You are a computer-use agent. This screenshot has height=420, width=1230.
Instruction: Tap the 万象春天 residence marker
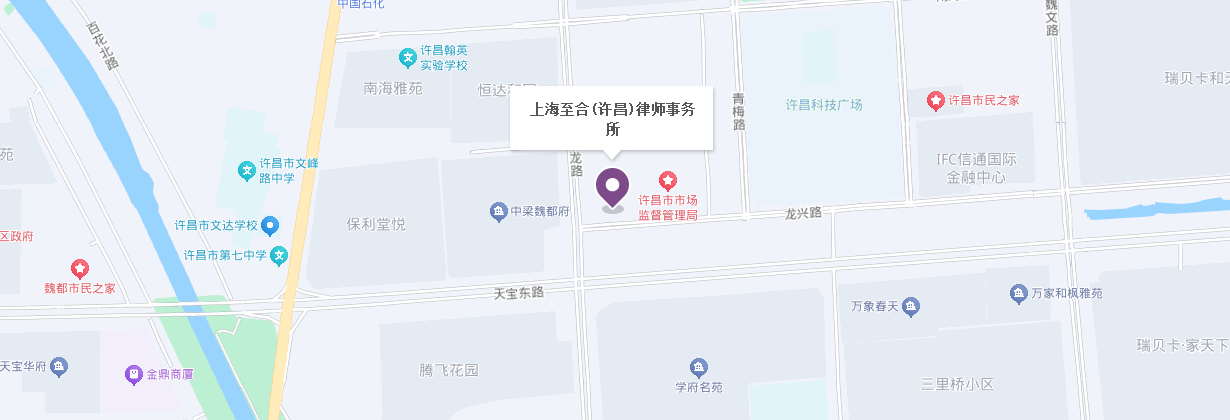(910, 306)
